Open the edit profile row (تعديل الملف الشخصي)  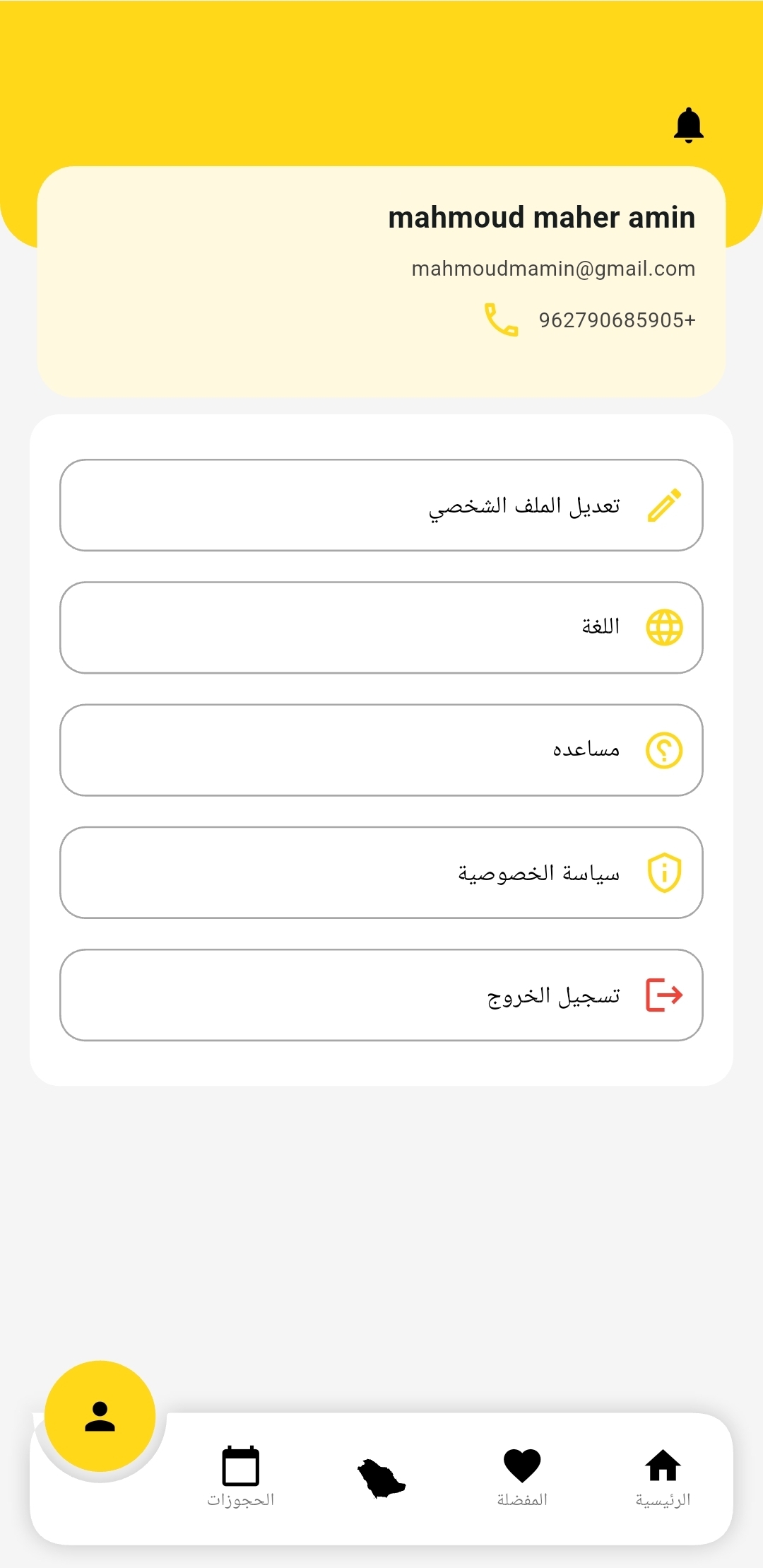(x=381, y=505)
